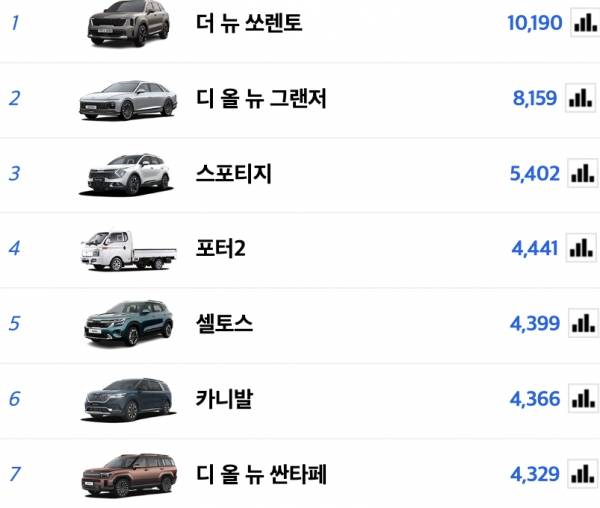Open the chart icon beside 카니발
Screen dimensions: 600x508
(582, 399)
